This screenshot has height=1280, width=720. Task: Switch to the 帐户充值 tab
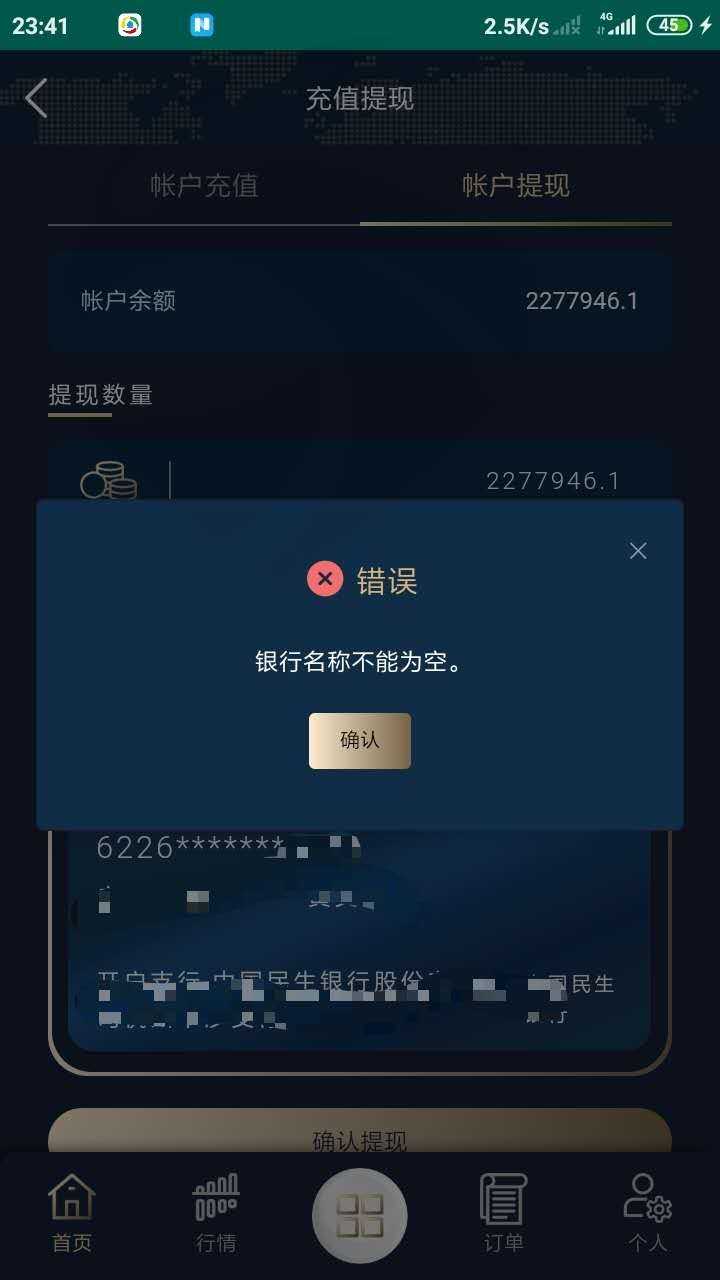204,186
